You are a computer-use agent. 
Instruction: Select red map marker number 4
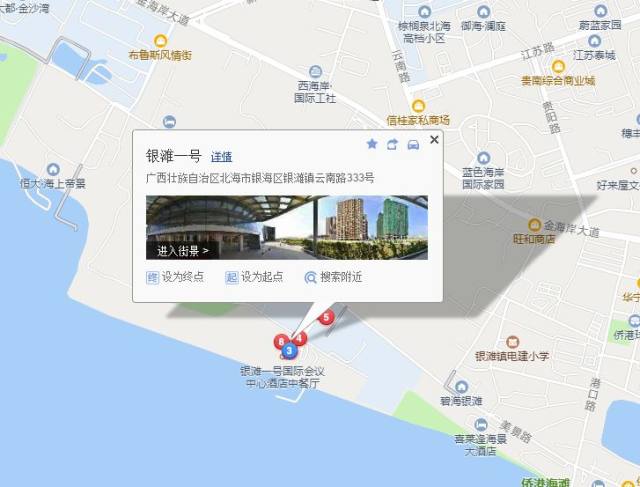[300, 338]
